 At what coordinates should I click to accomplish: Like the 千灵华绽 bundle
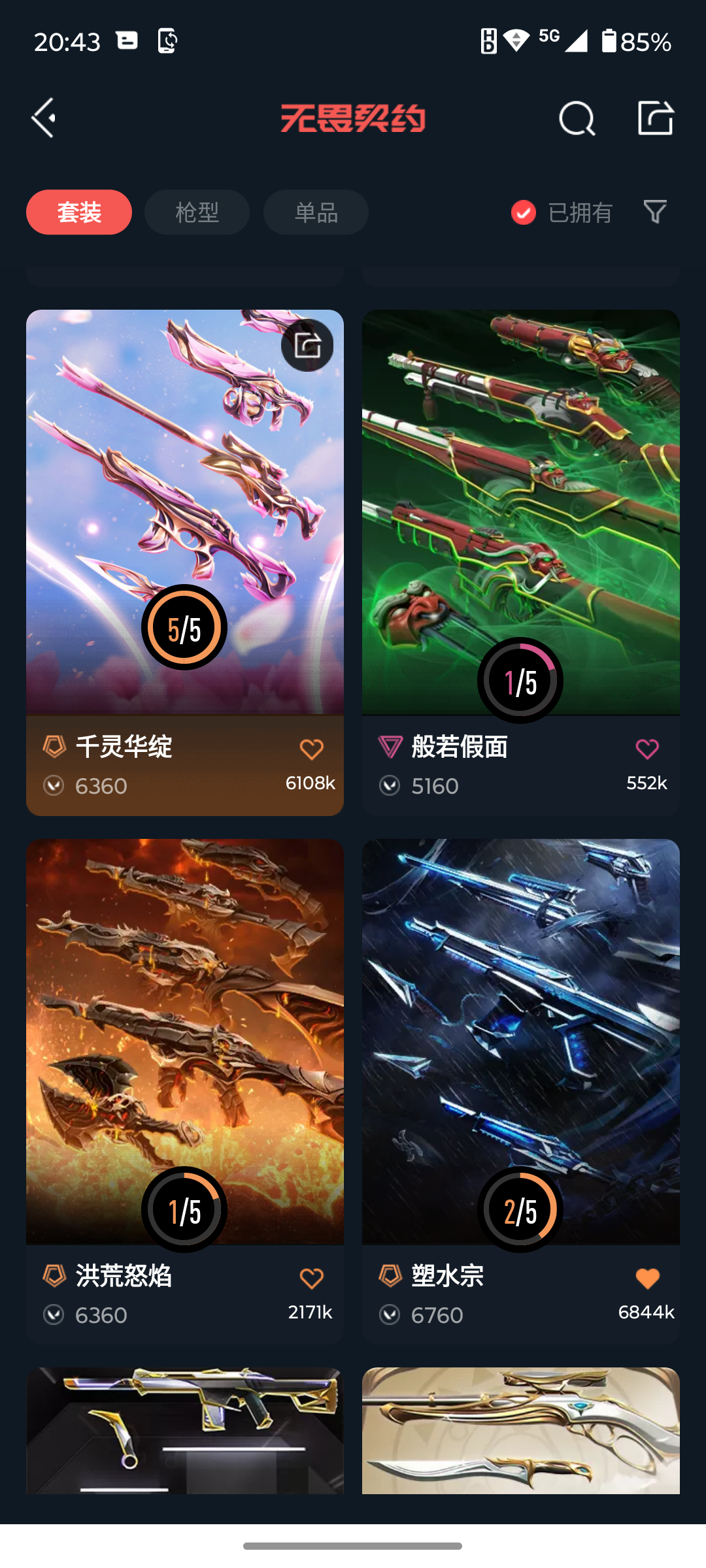[312, 749]
